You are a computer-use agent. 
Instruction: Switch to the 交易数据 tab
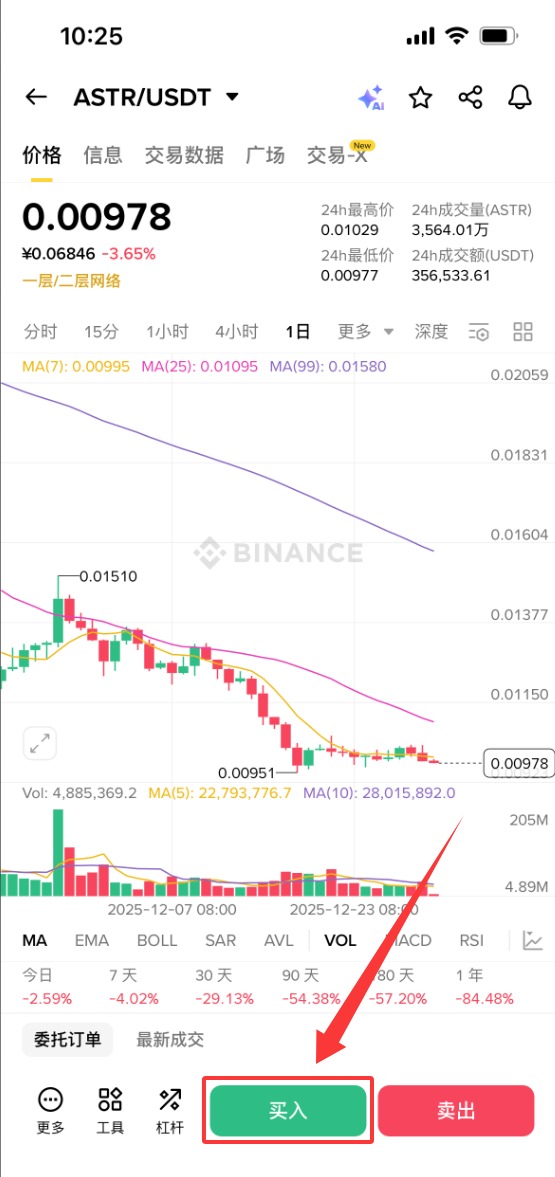(x=184, y=155)
